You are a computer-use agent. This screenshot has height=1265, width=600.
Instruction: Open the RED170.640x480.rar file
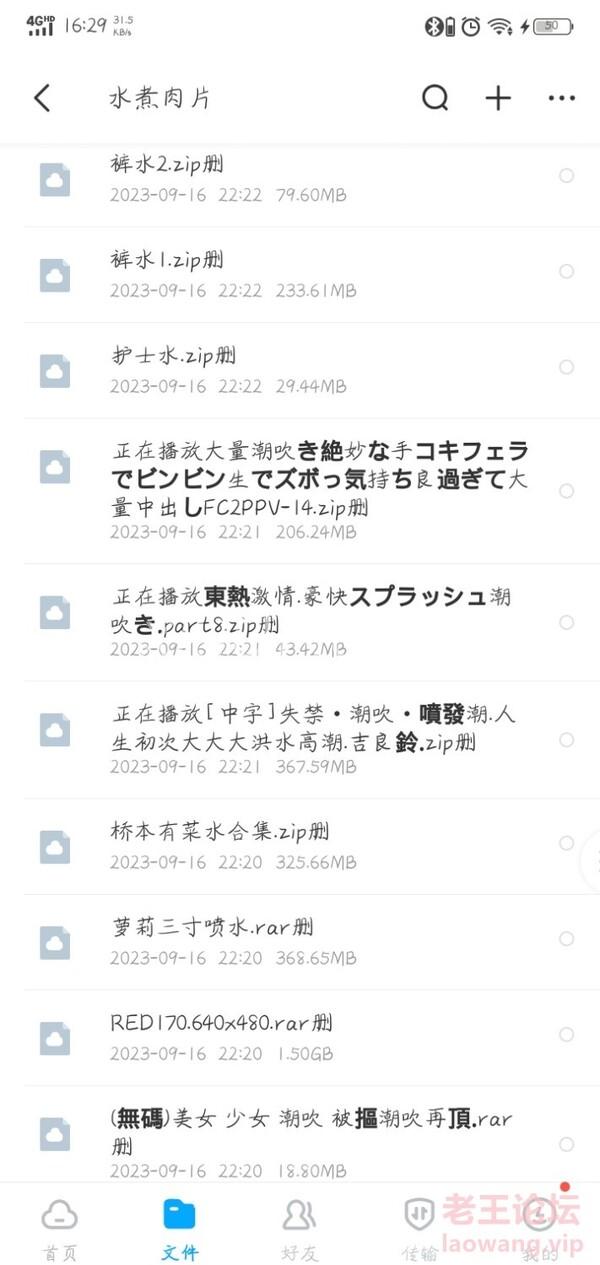[300, 1038]
